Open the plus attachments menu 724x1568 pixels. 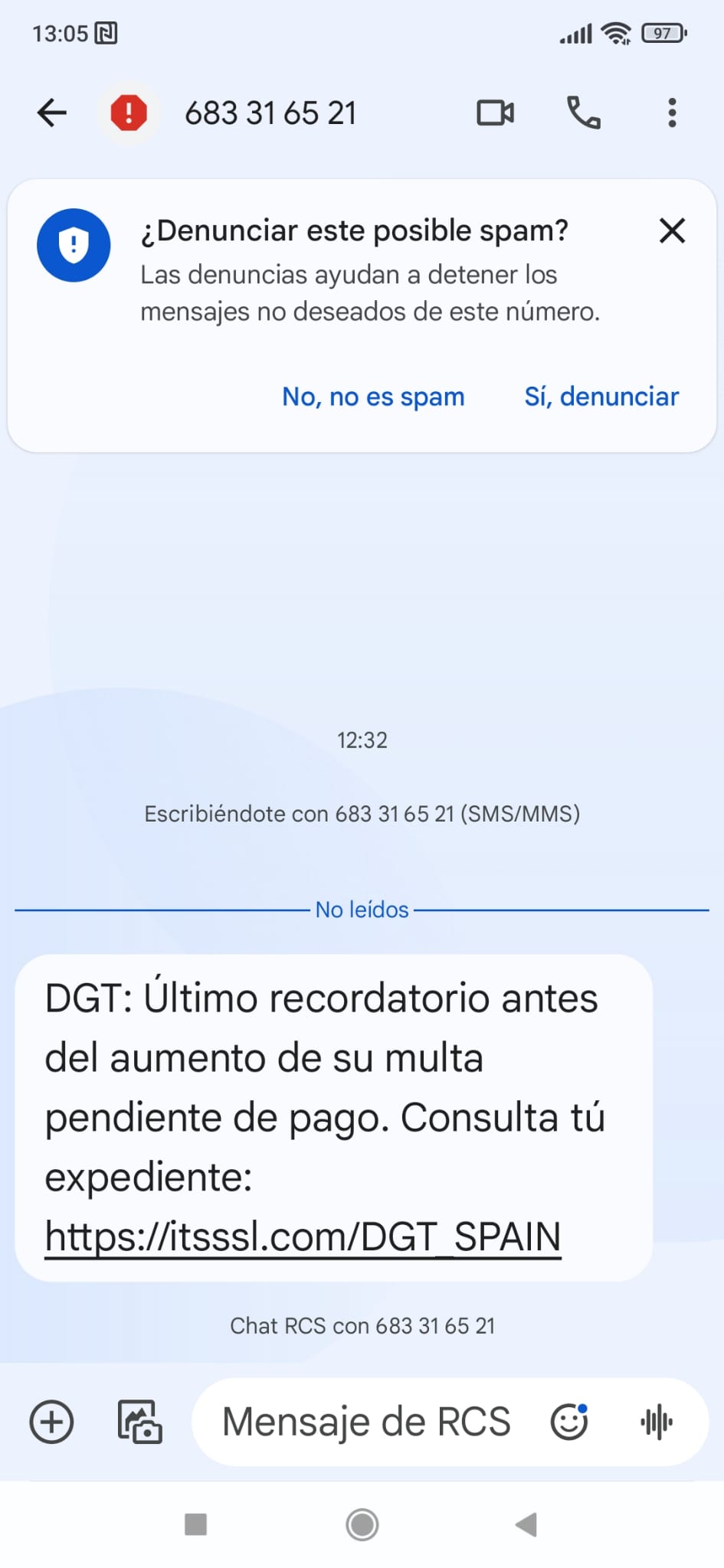tap(51, 1422)
